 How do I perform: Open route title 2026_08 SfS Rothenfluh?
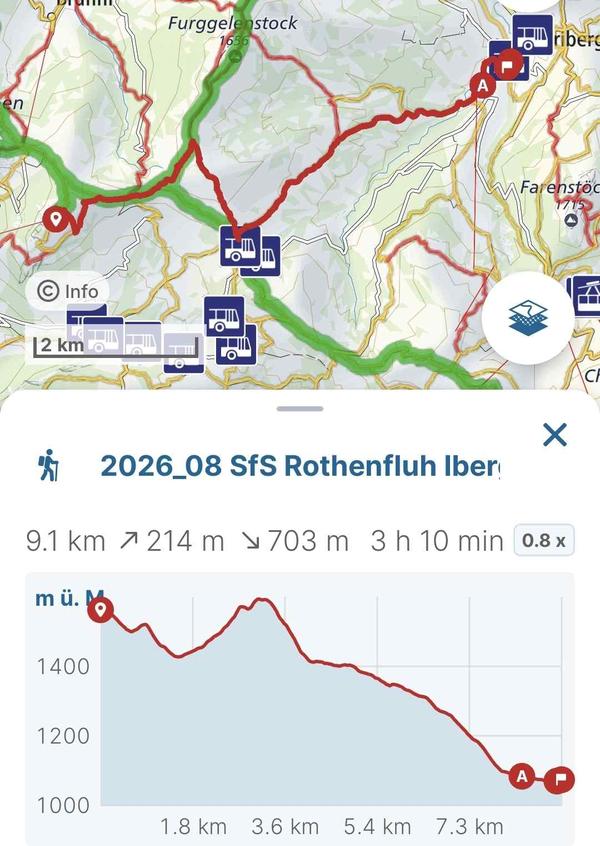pos(300,466)
